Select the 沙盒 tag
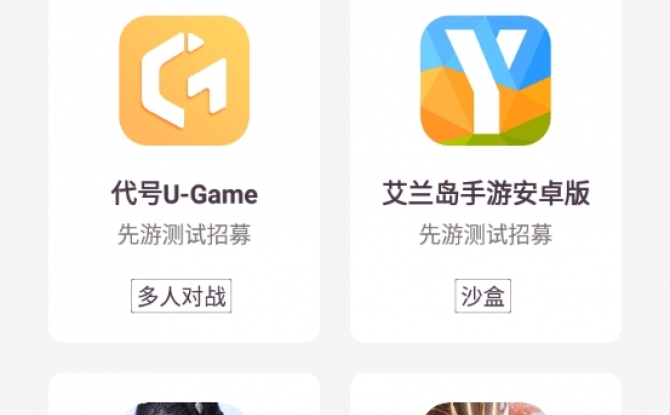 pos(482,296)
